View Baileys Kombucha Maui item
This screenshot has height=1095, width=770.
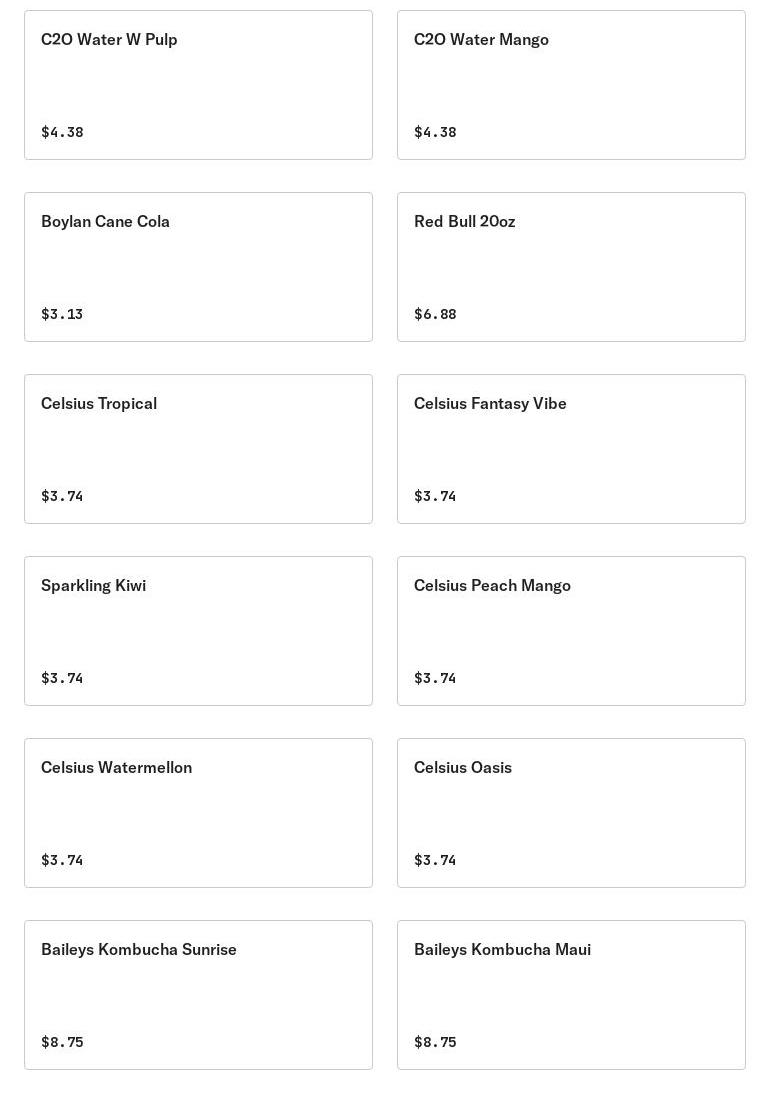[571, 995]
